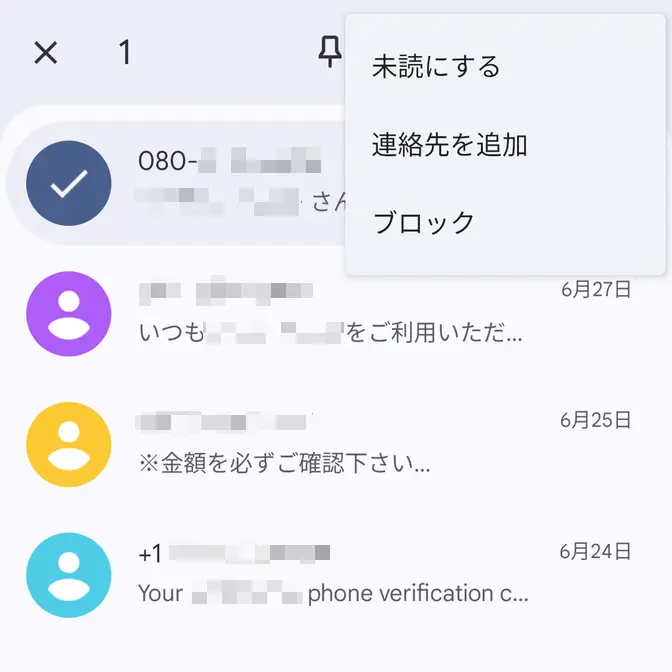Tap ブロック to block this number
Screen dimensions: 672x672
click(x=424, y=222)
